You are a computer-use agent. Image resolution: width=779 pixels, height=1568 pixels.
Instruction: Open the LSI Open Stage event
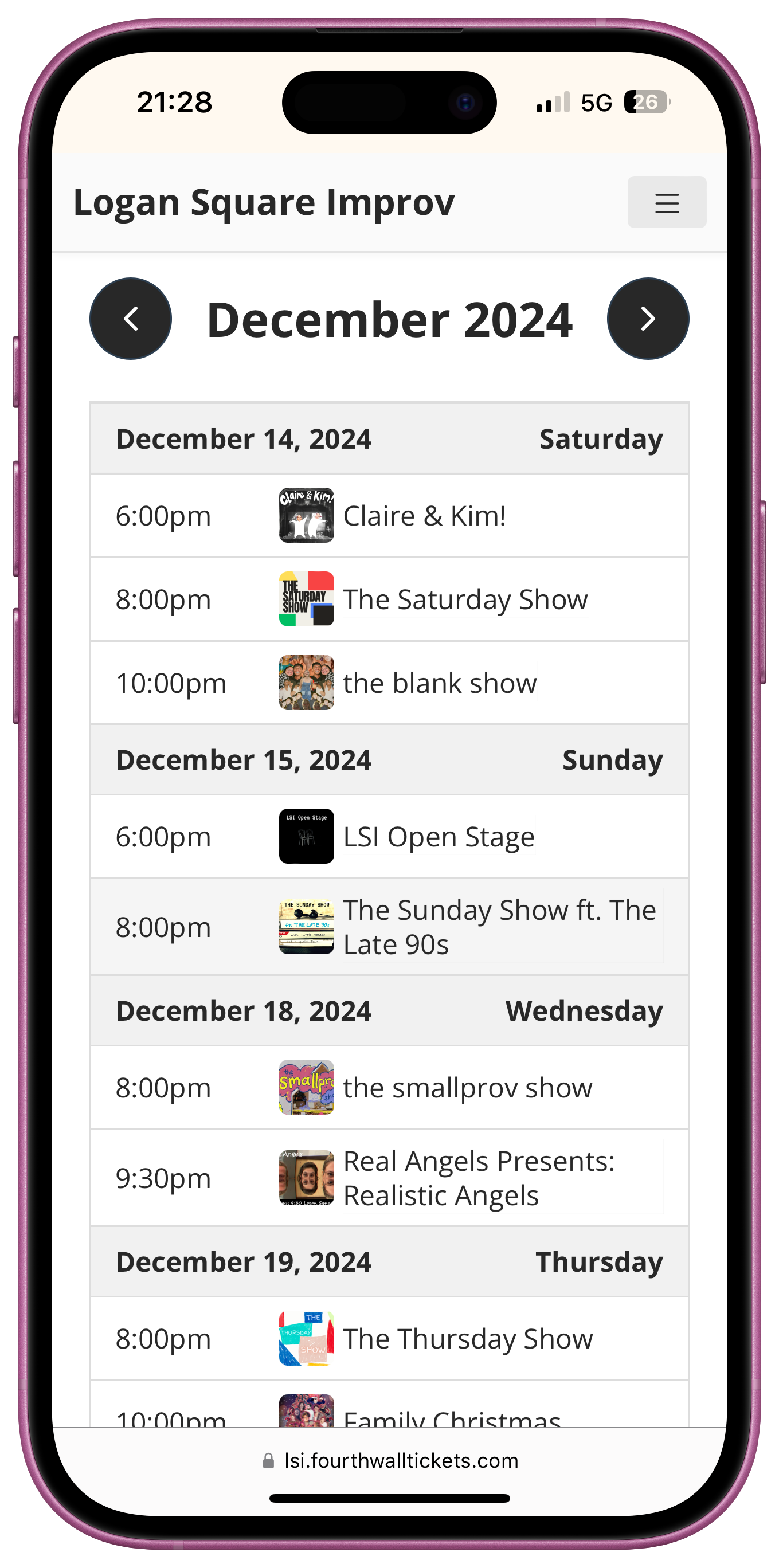coord(438,837)
